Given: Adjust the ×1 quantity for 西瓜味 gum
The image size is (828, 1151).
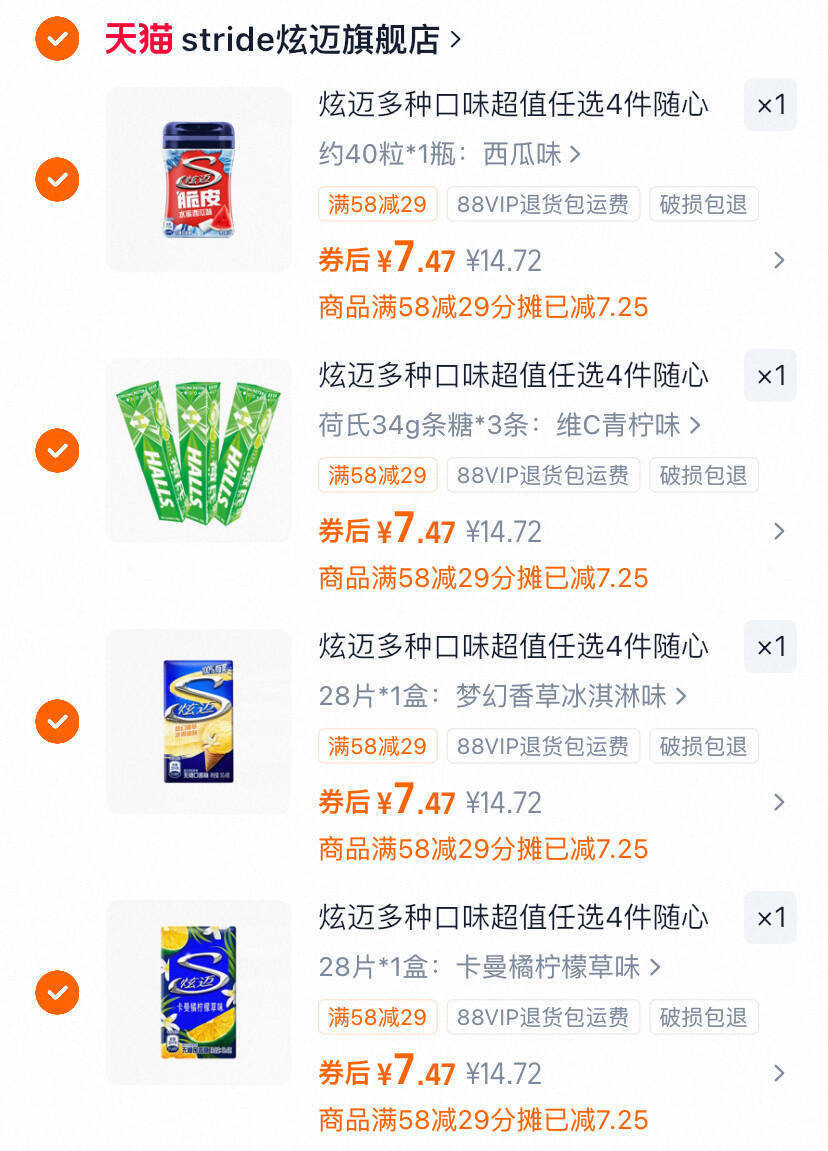Looking at the screenshot, I should click(x=770, y=105).
